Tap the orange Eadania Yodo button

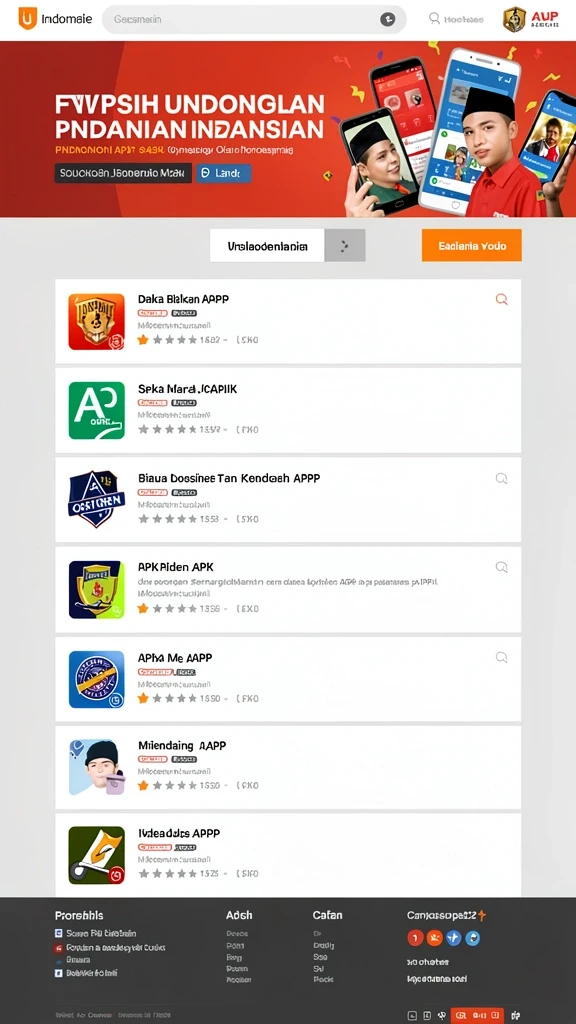point(472,246)
